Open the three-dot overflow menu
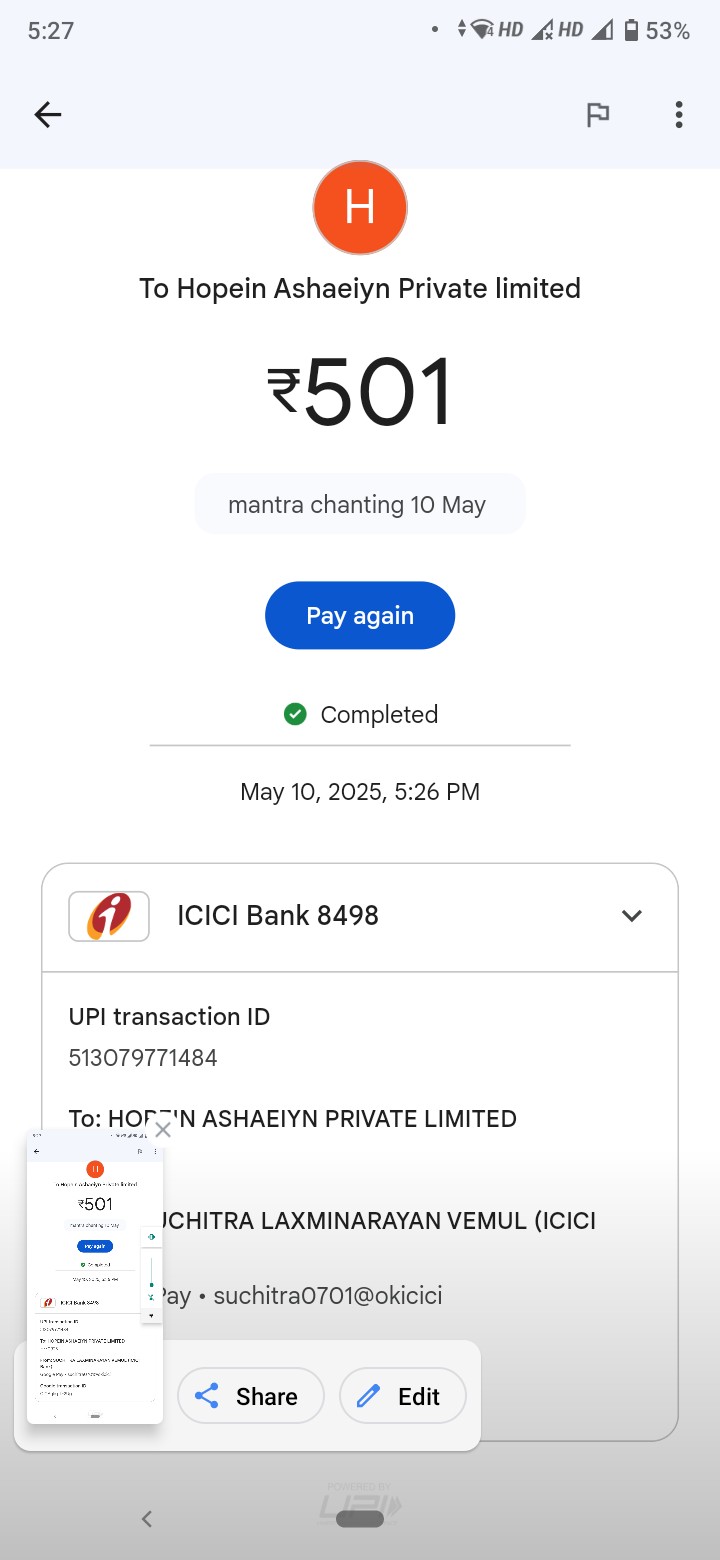This screenshot has width=720, height=1560. pos(679,115)
